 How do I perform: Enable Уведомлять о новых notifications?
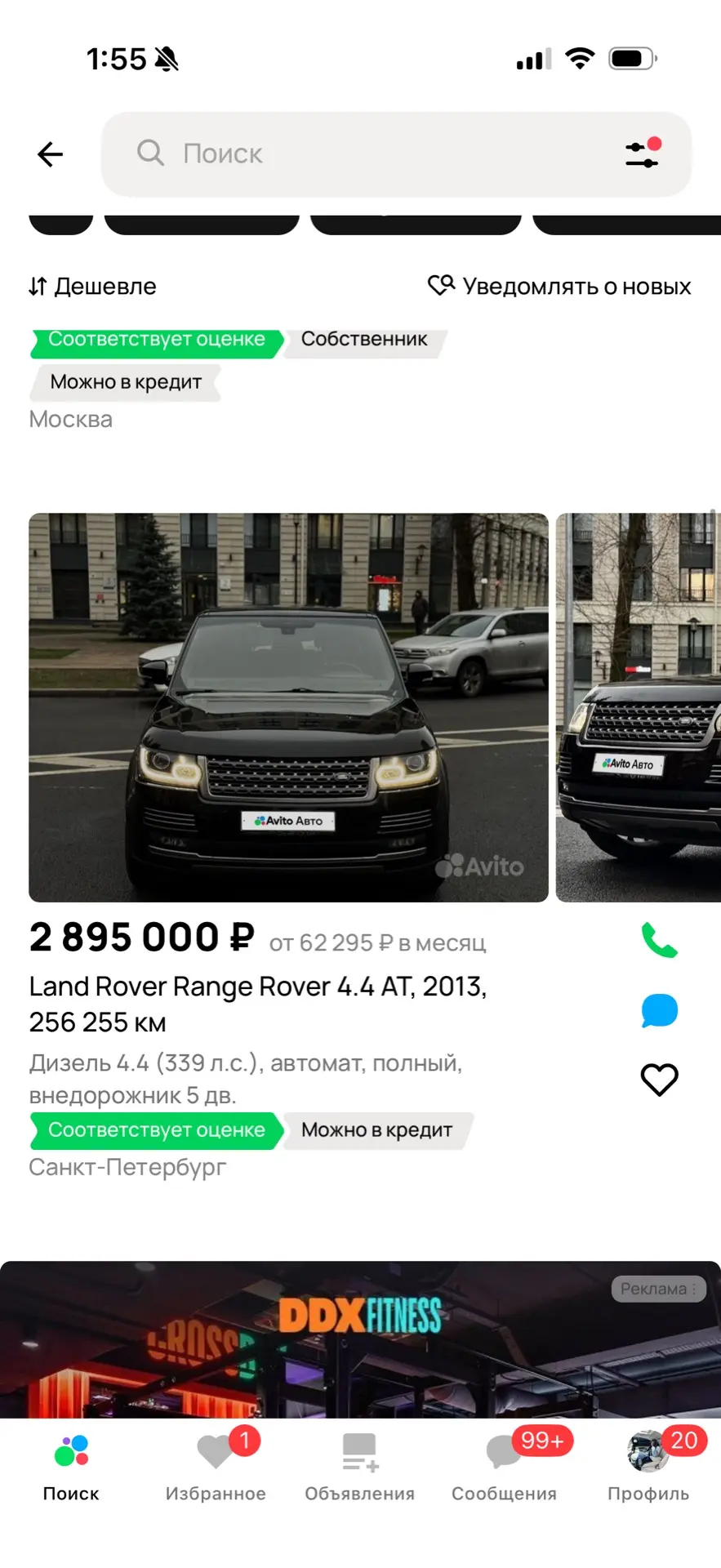(559, 287)
